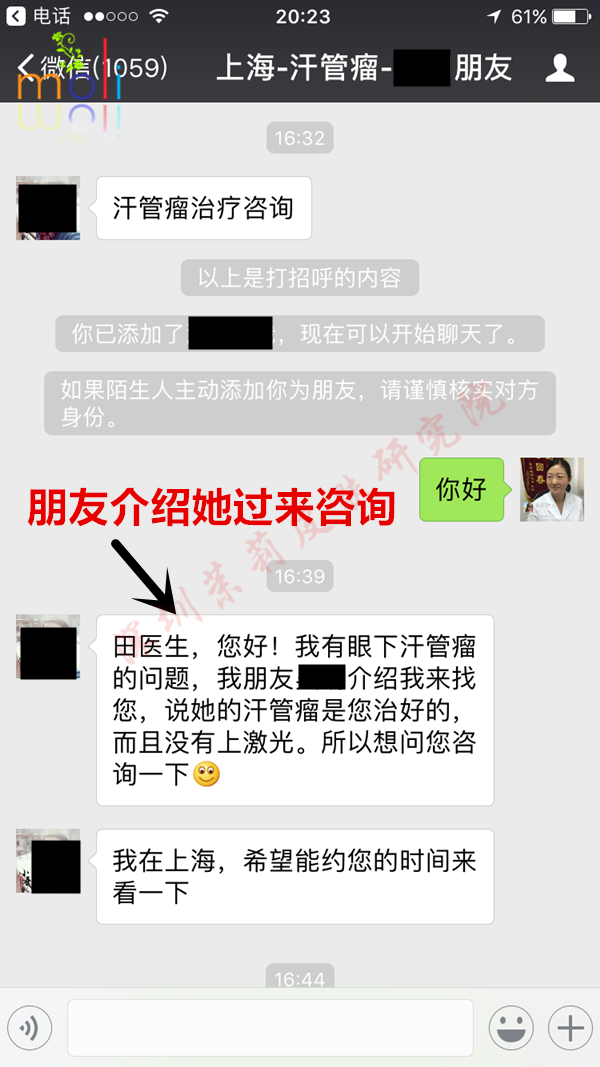Open the plus attachments menu
The image size is (600, 1067).
569,1027
